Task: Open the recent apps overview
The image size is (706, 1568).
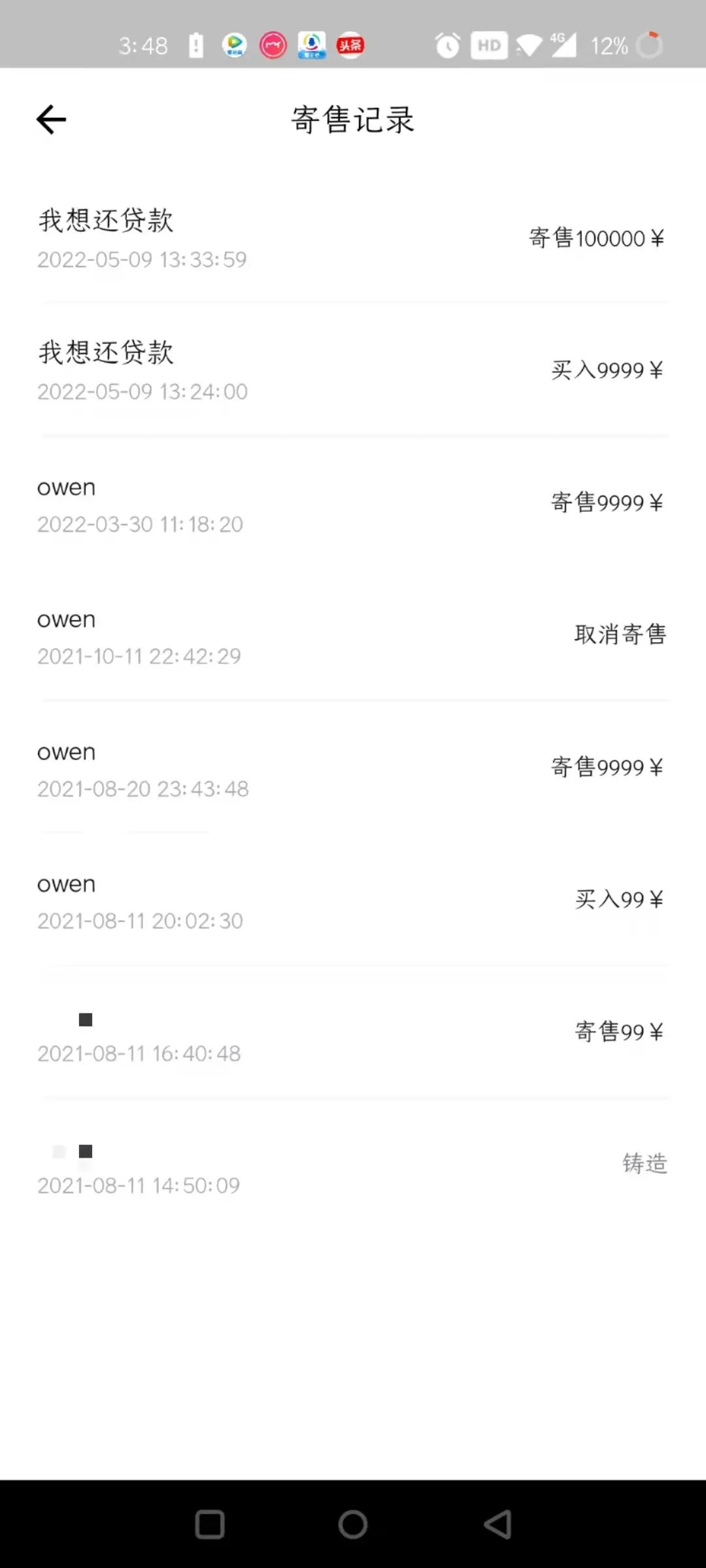Action: (210, 1524)
